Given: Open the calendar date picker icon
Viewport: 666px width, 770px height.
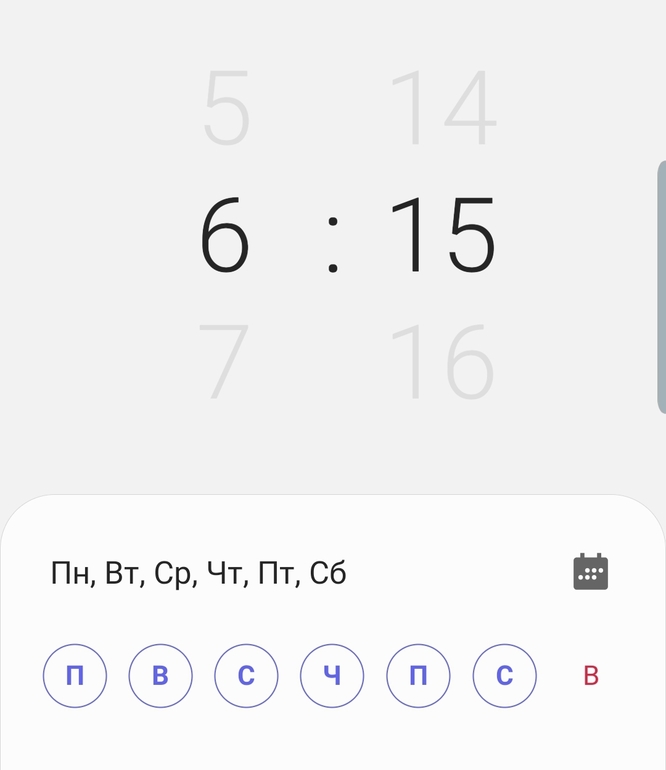Looking at the screenshot, I should pos(590,572).
